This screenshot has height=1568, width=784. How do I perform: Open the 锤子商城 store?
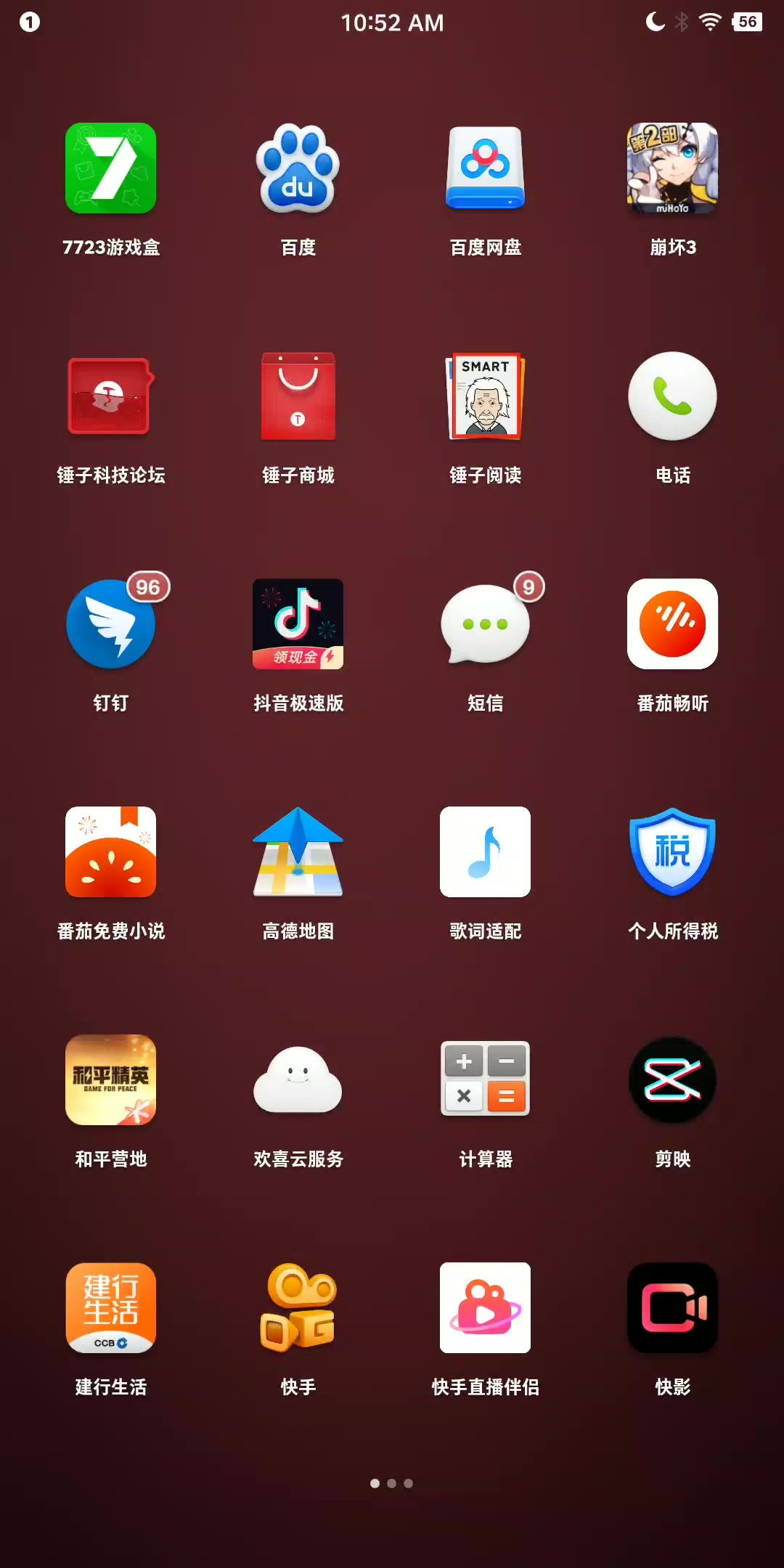coord(298,396)
